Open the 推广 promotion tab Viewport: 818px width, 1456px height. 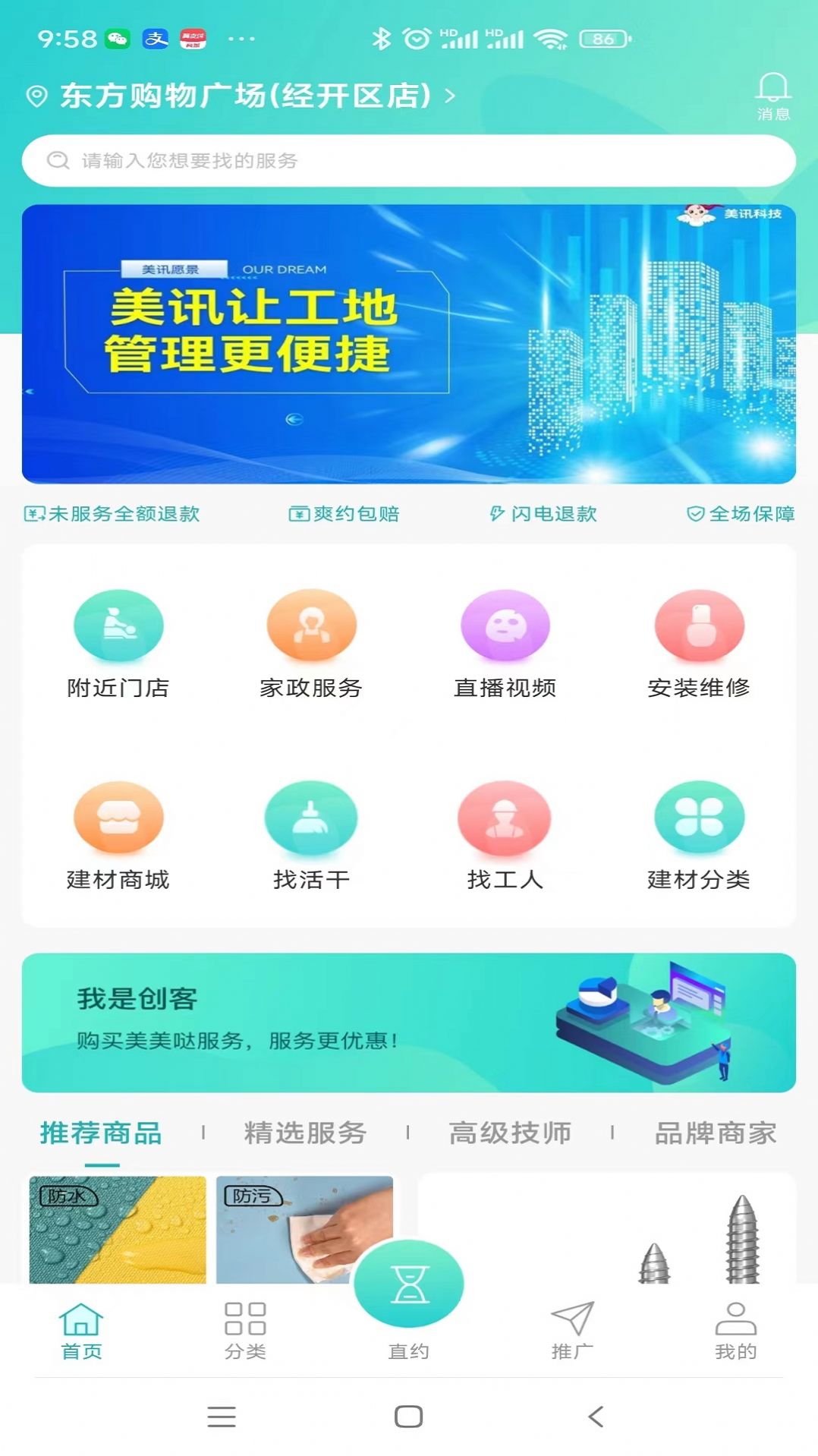[x=573, y=1328]
